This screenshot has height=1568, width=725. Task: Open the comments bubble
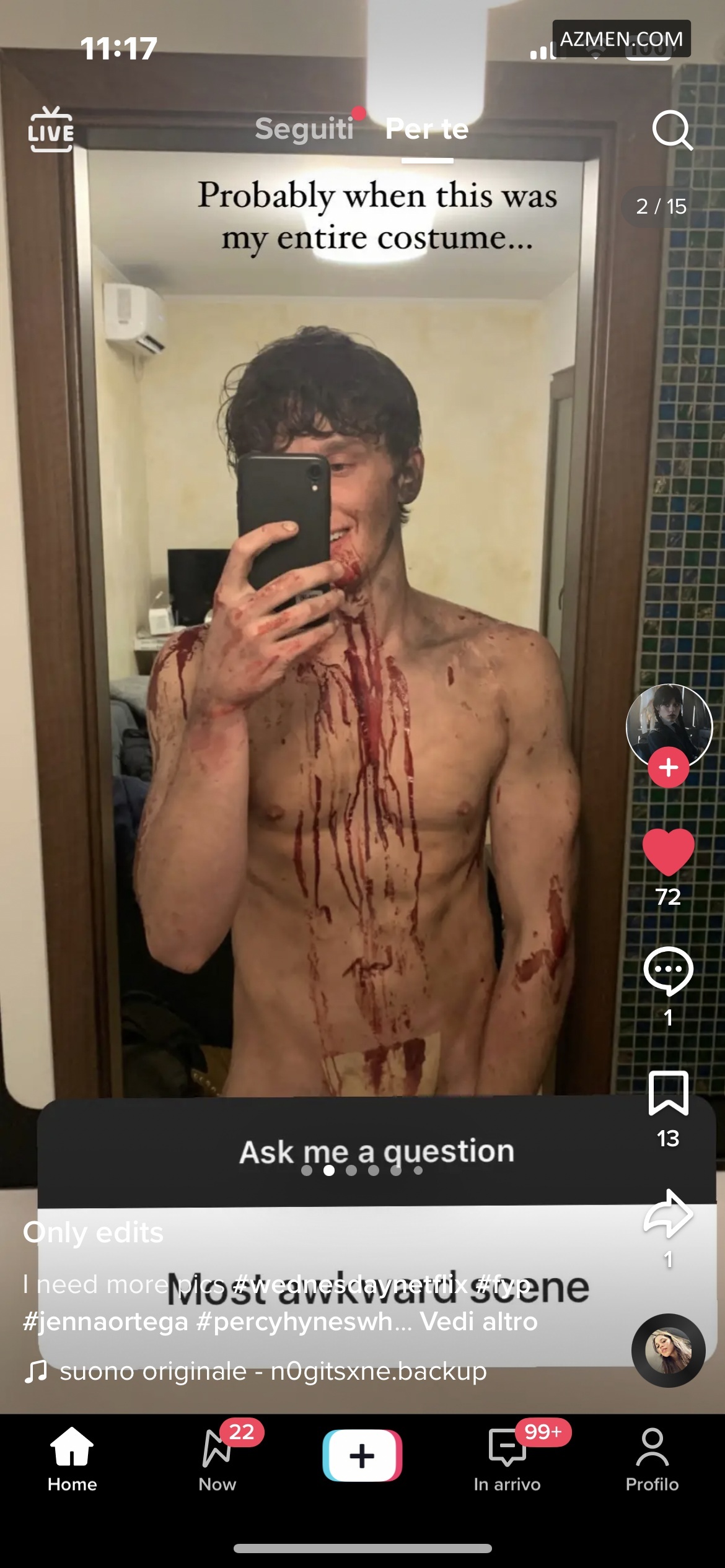[x=668, y=970]
